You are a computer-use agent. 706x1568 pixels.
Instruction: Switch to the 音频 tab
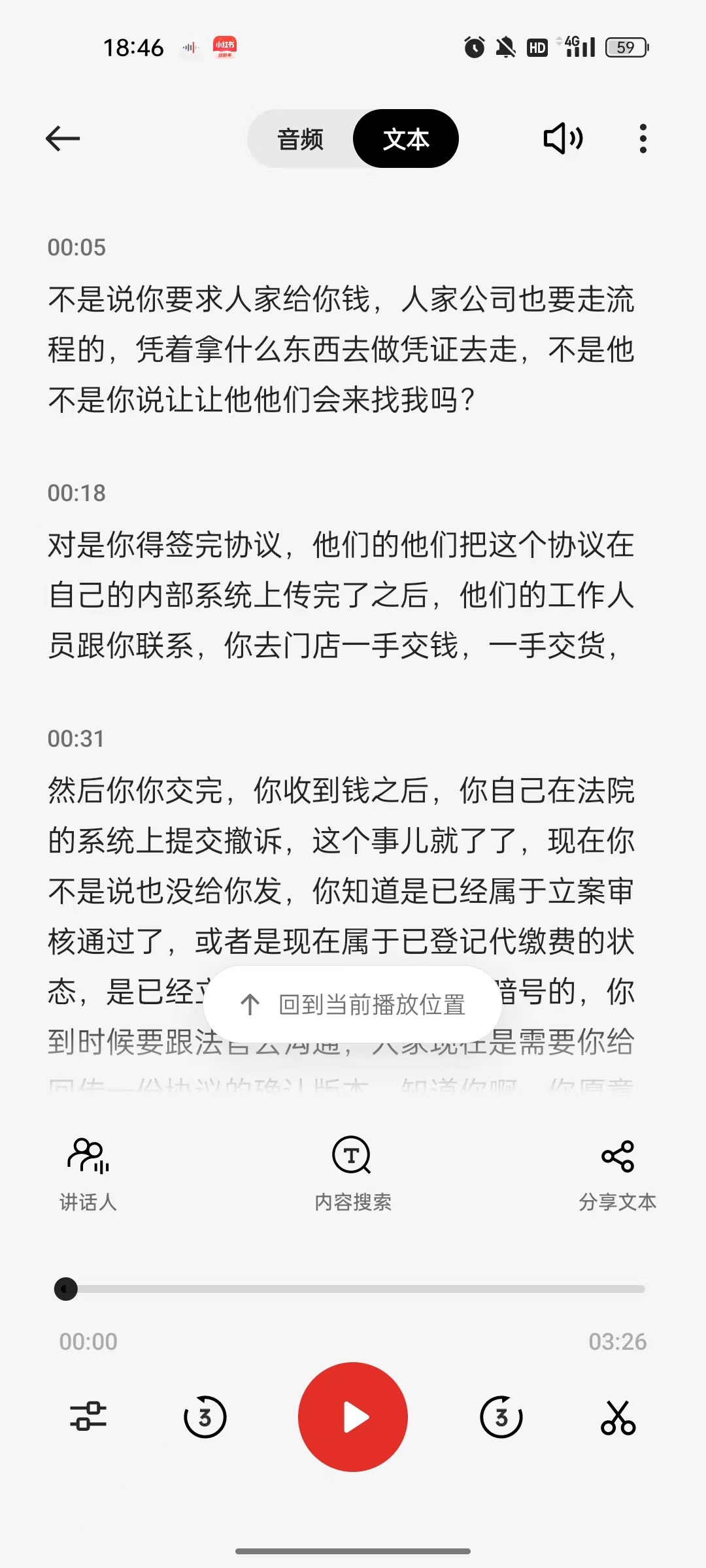pyautogui.click(x=301, y=139)
